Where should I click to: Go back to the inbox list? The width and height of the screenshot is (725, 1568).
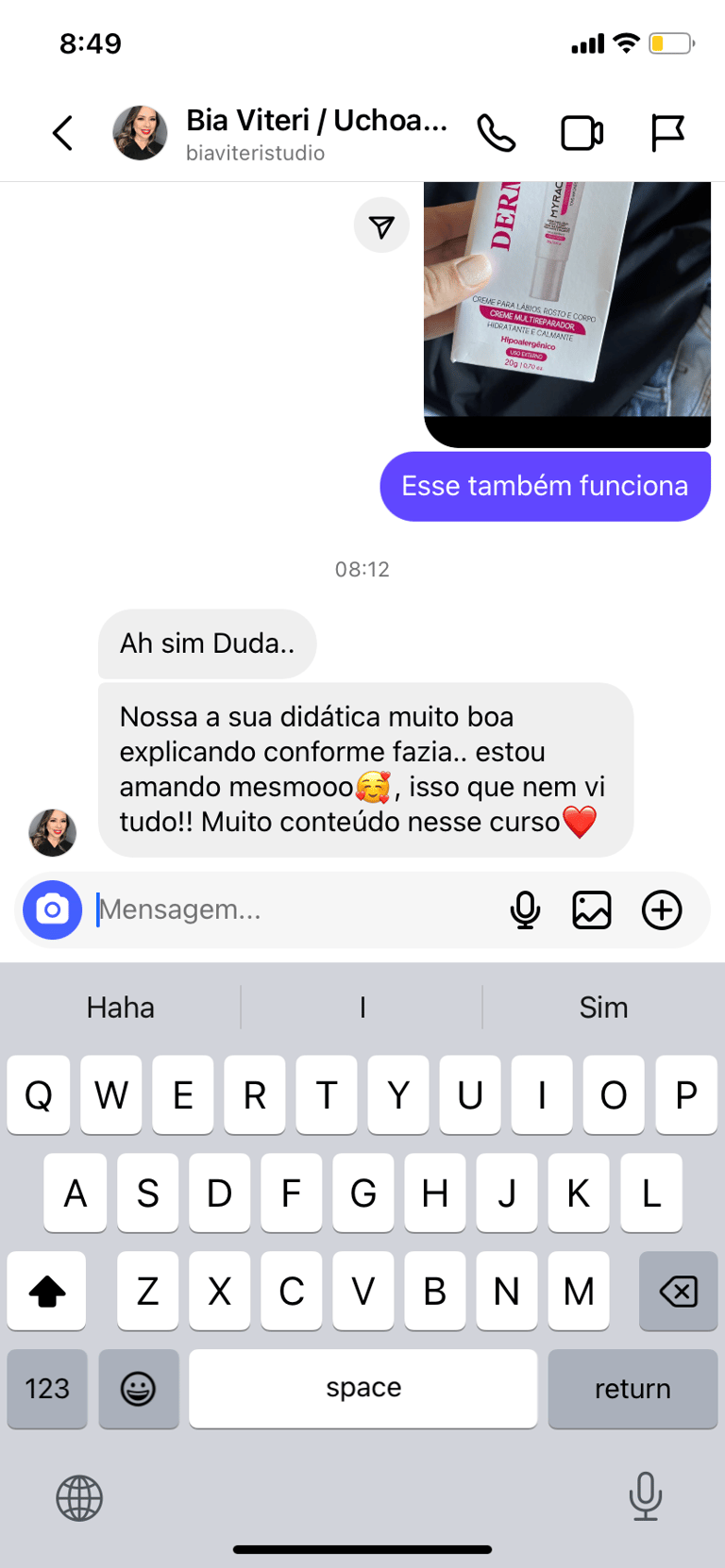[62, 133]
